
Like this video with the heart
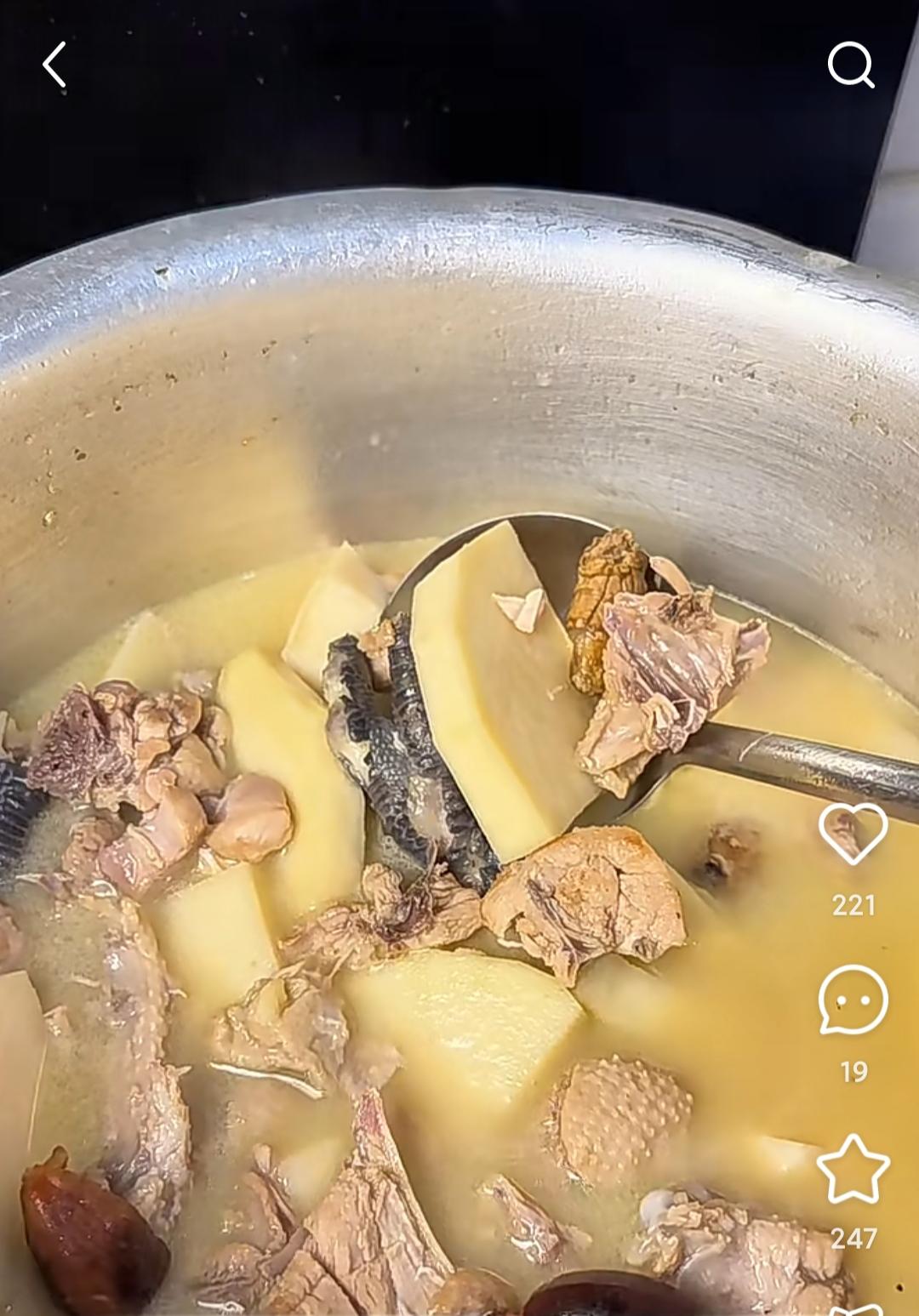click(x=853, y=834)
